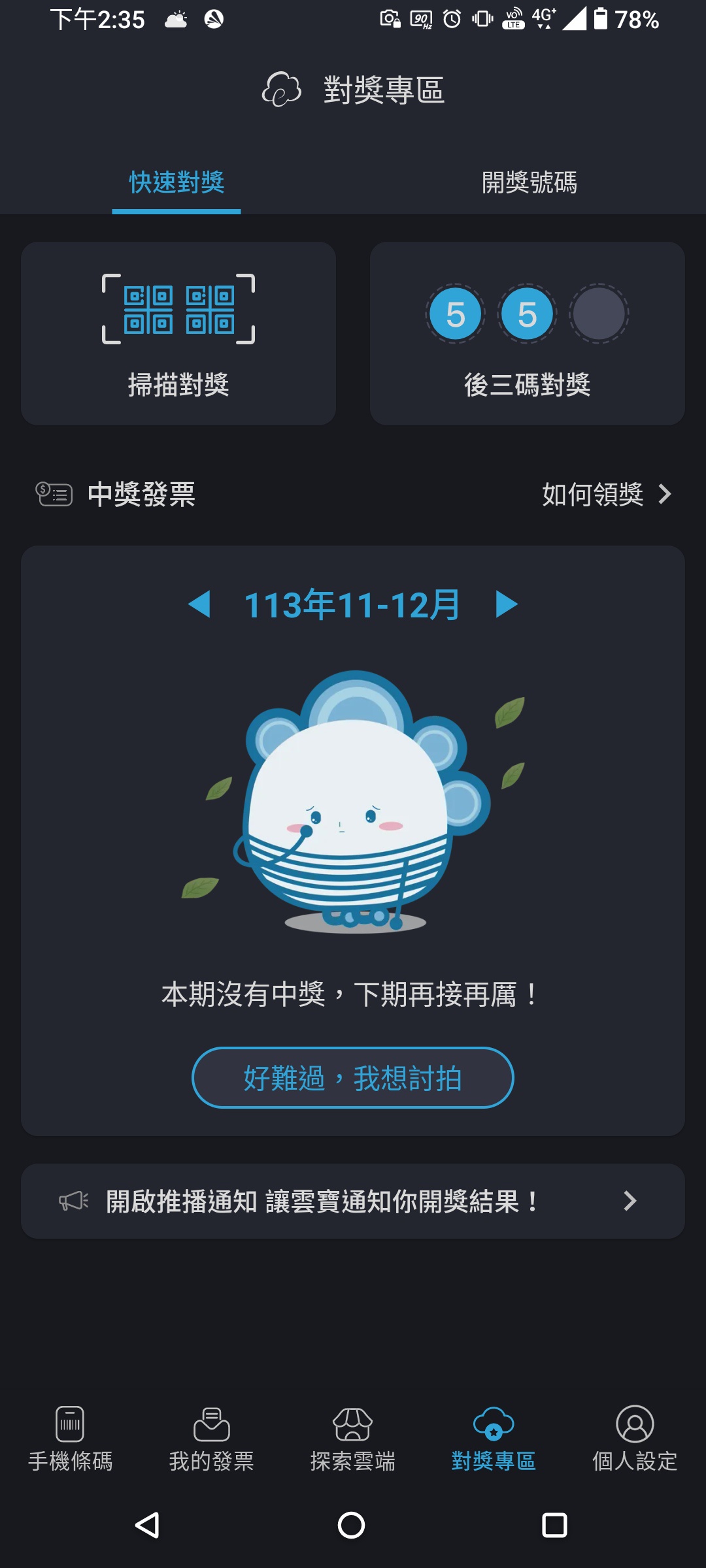Open the 如何領獎 guide link
The image size is (706, 1568).
click(606, 494)
